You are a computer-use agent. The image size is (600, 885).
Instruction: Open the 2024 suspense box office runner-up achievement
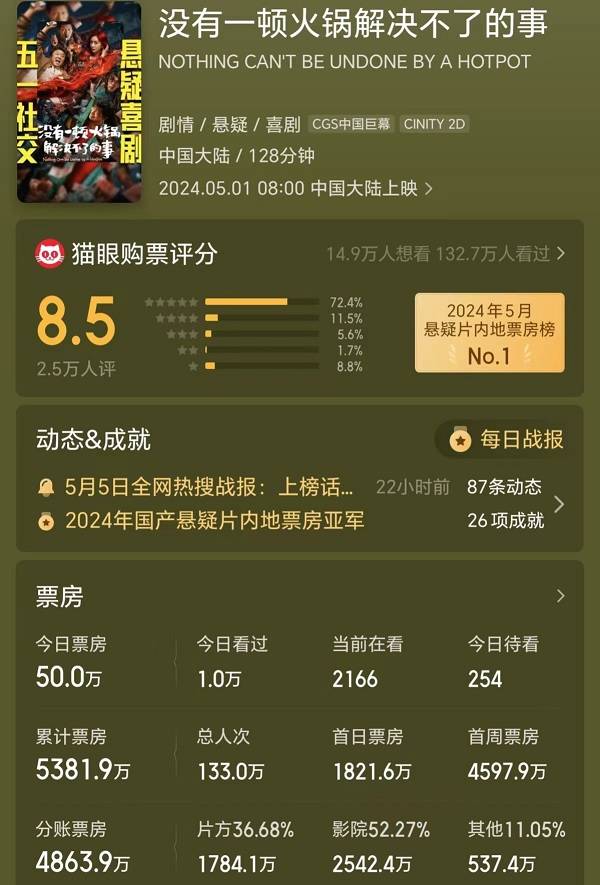pyautogui.click(x=214, y=520)
